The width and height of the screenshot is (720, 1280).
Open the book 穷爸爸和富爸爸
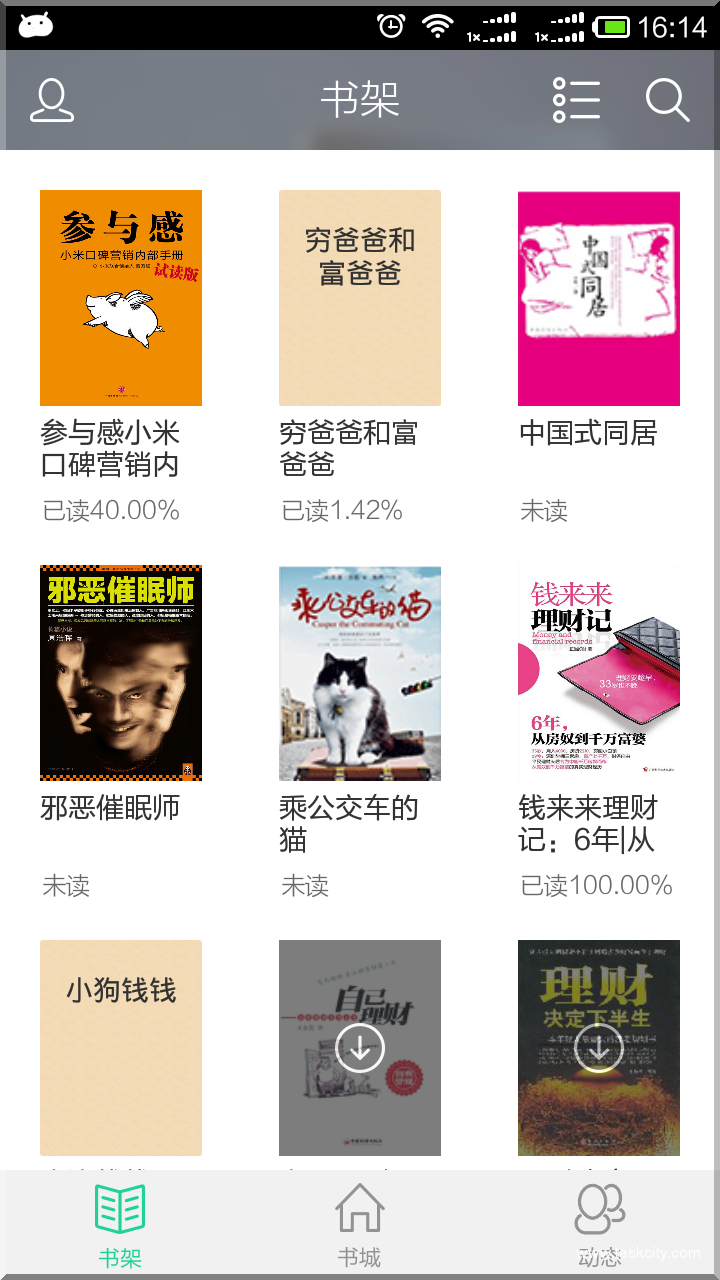point(360,298)
